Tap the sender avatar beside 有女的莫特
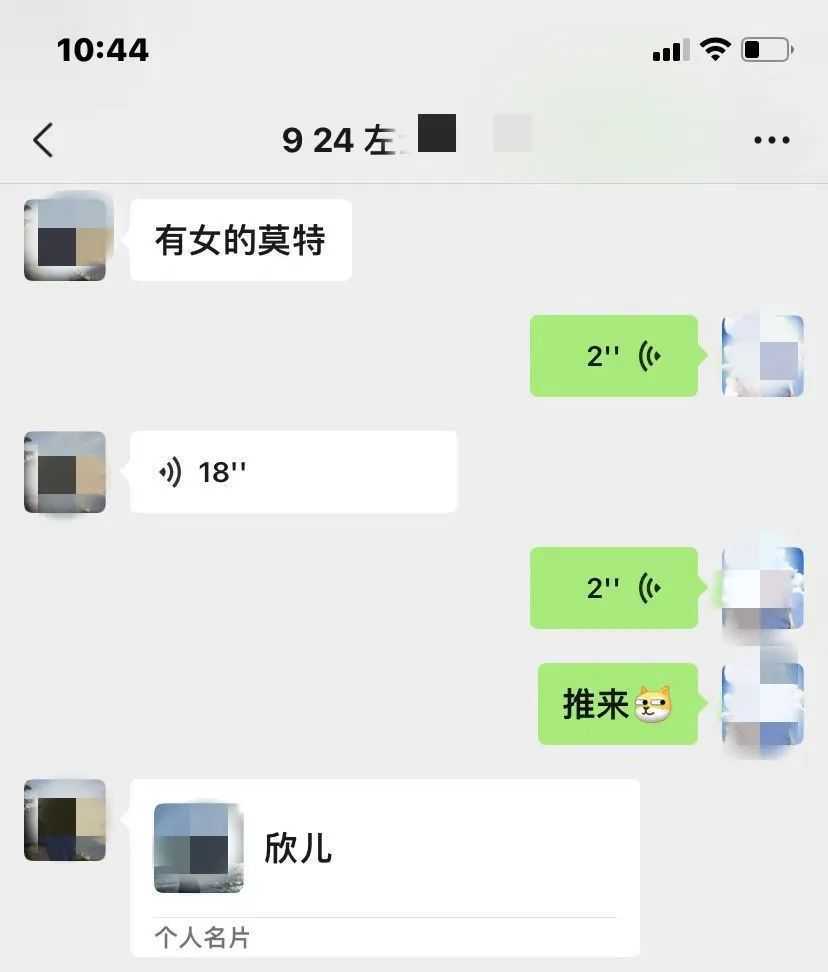Viewport: 828px width, 972px height. [65, 240]
